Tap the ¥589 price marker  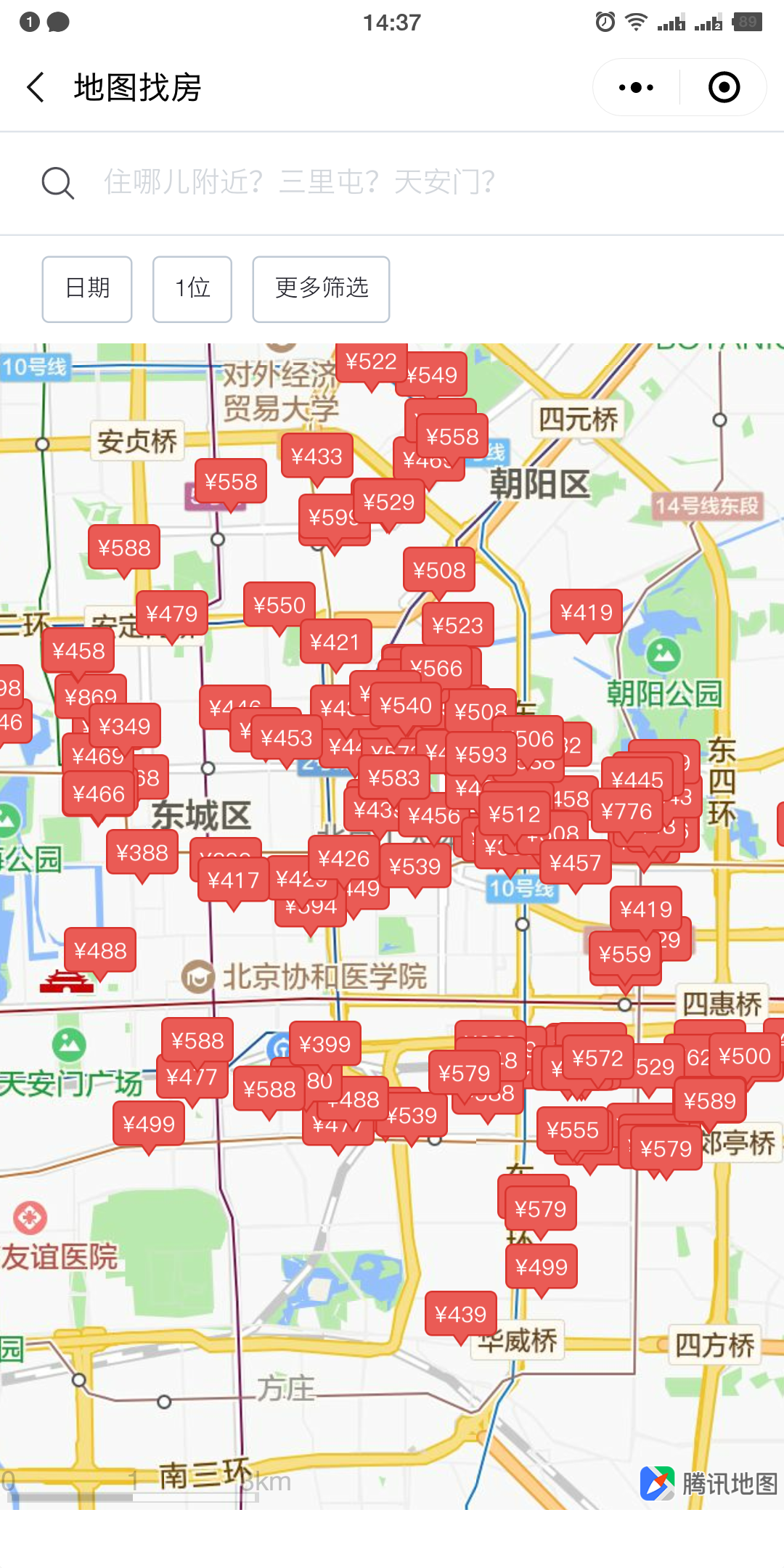point(710,1101)
